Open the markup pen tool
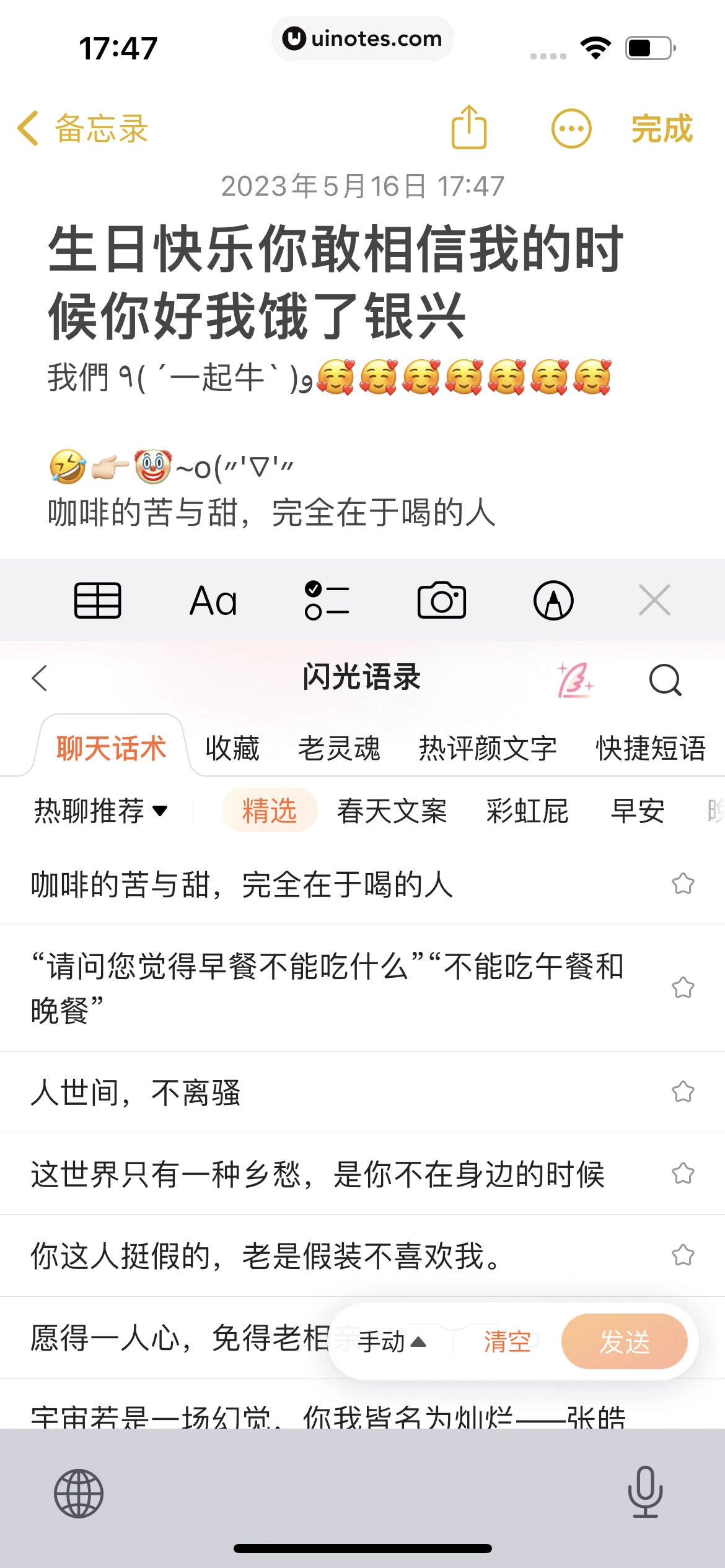The width and height of the screenshot is (725, 1568). coord(553,601)
